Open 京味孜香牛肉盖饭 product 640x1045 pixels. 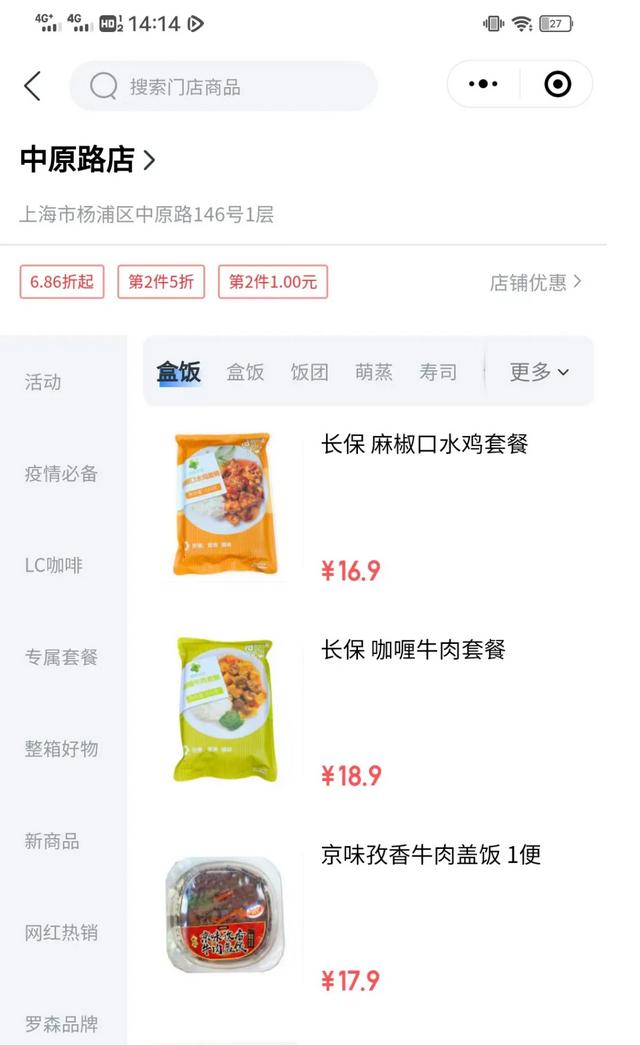tap(430, 855)
